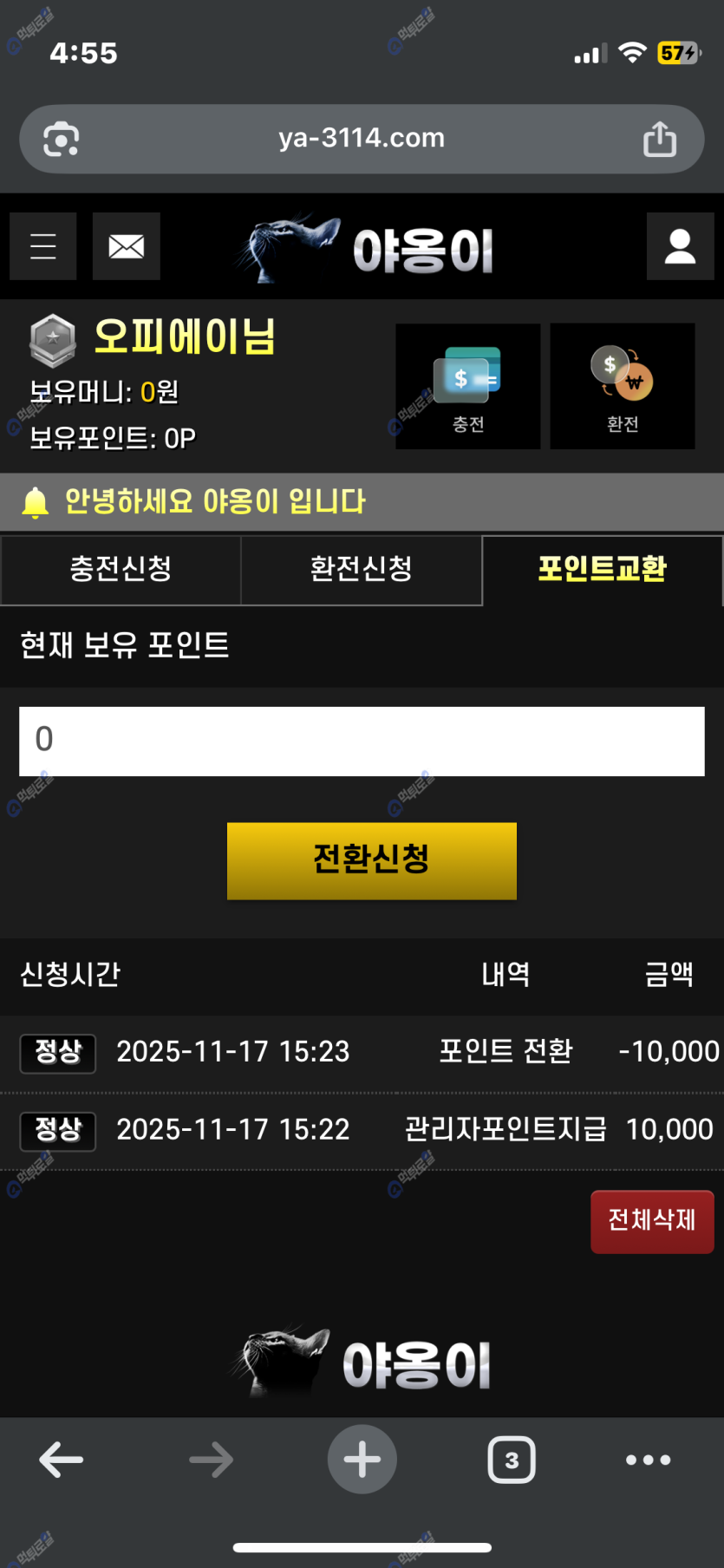Open the browser lens scan icon
This screenshot has width=724, height=1568.
click(x=62, y=139)
